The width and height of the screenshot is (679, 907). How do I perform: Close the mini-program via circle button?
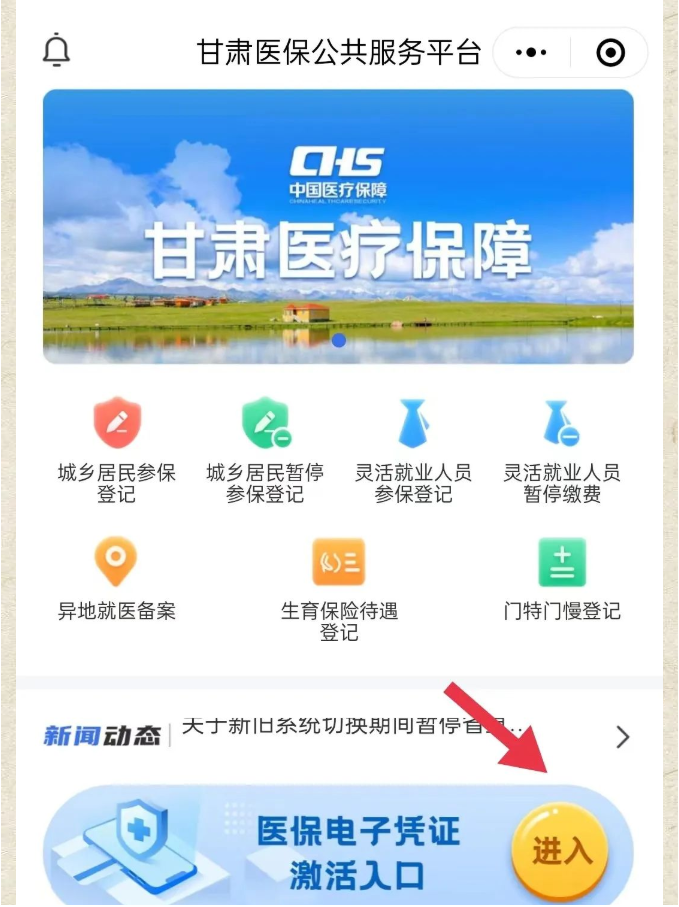(610, 53)
